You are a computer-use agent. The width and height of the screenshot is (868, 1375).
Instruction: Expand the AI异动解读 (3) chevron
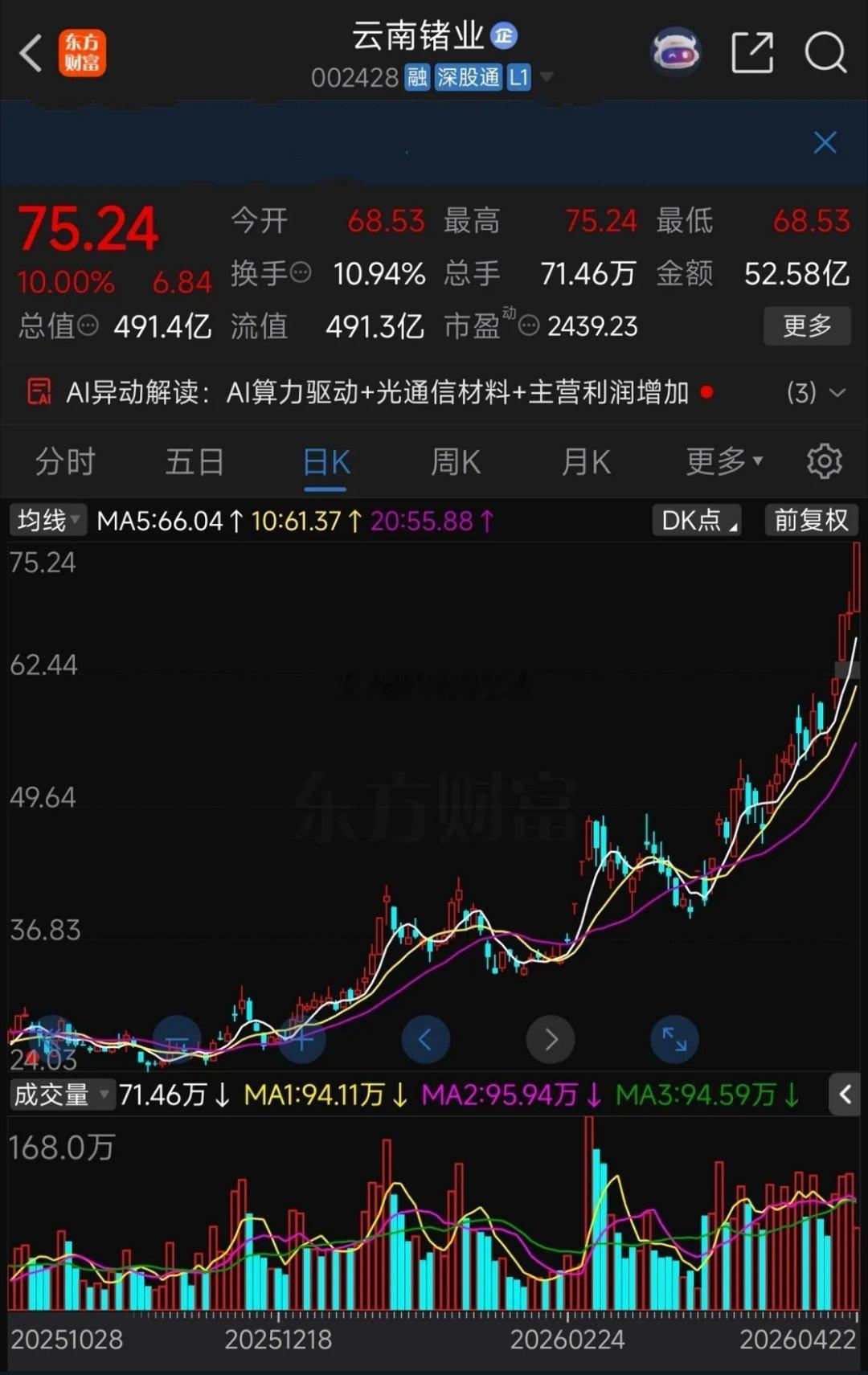click(836, 394)
